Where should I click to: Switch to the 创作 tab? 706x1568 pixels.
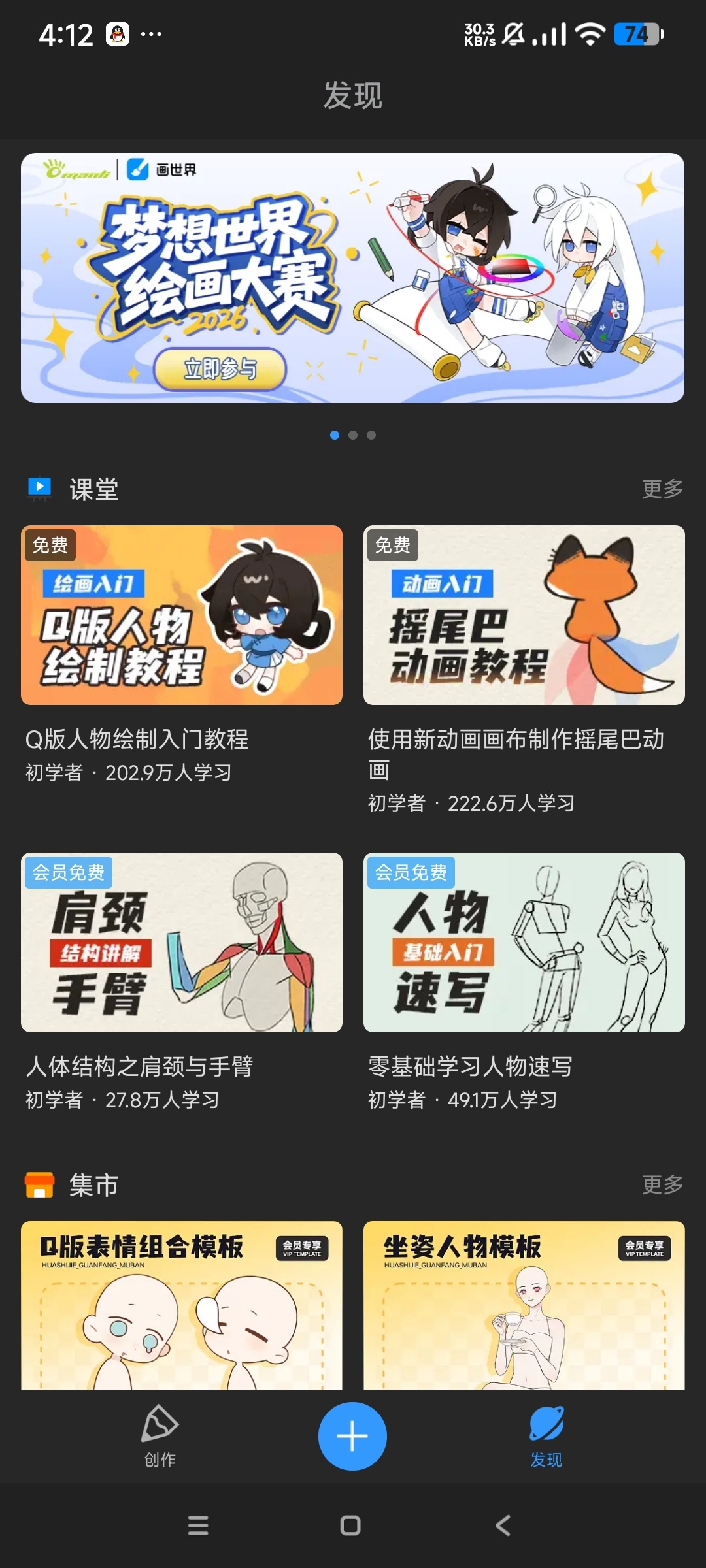tap(160, 1436)
